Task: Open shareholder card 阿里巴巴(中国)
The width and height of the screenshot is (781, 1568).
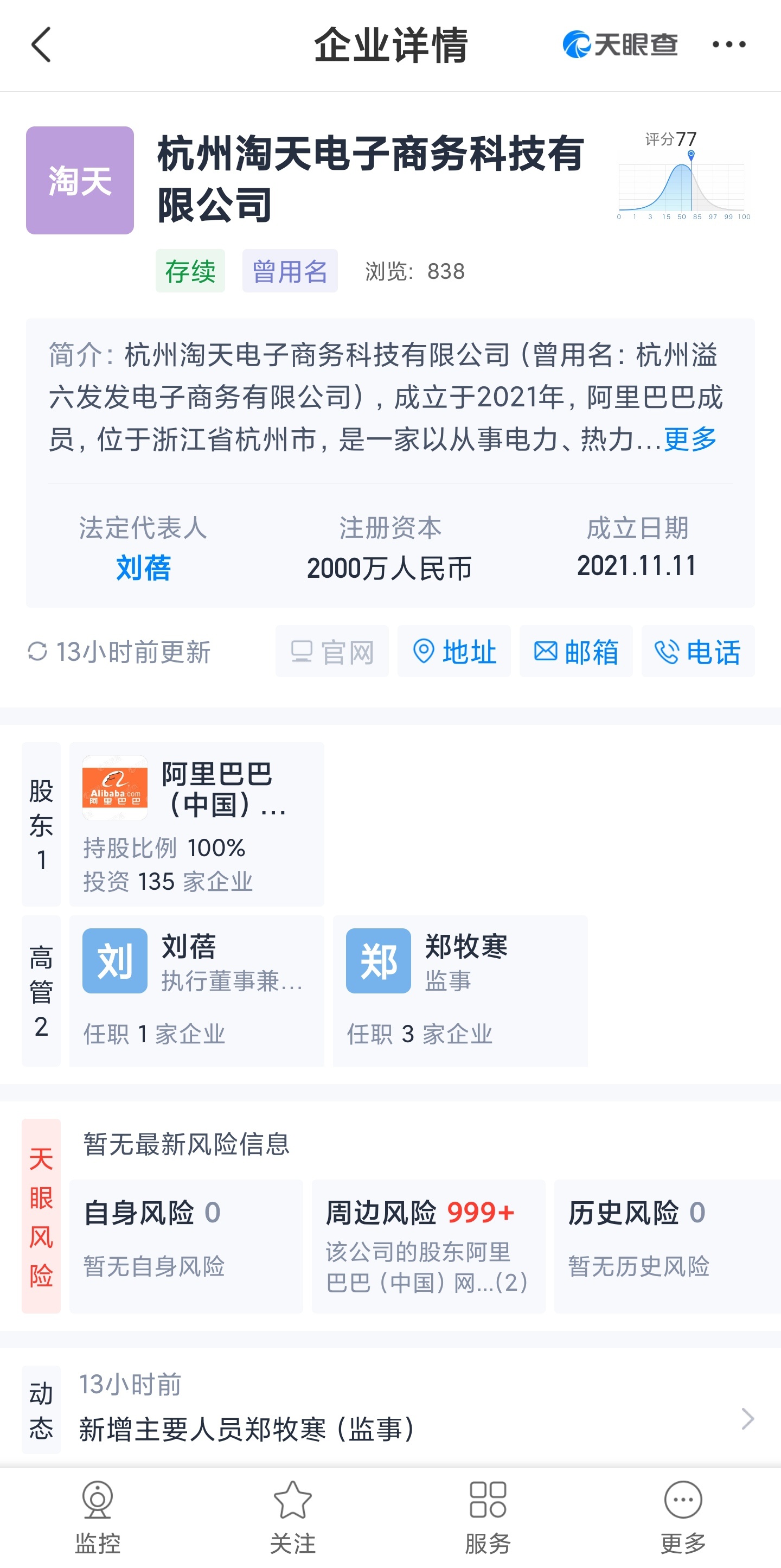Action: pyautogui.click(x=196, y=824)
